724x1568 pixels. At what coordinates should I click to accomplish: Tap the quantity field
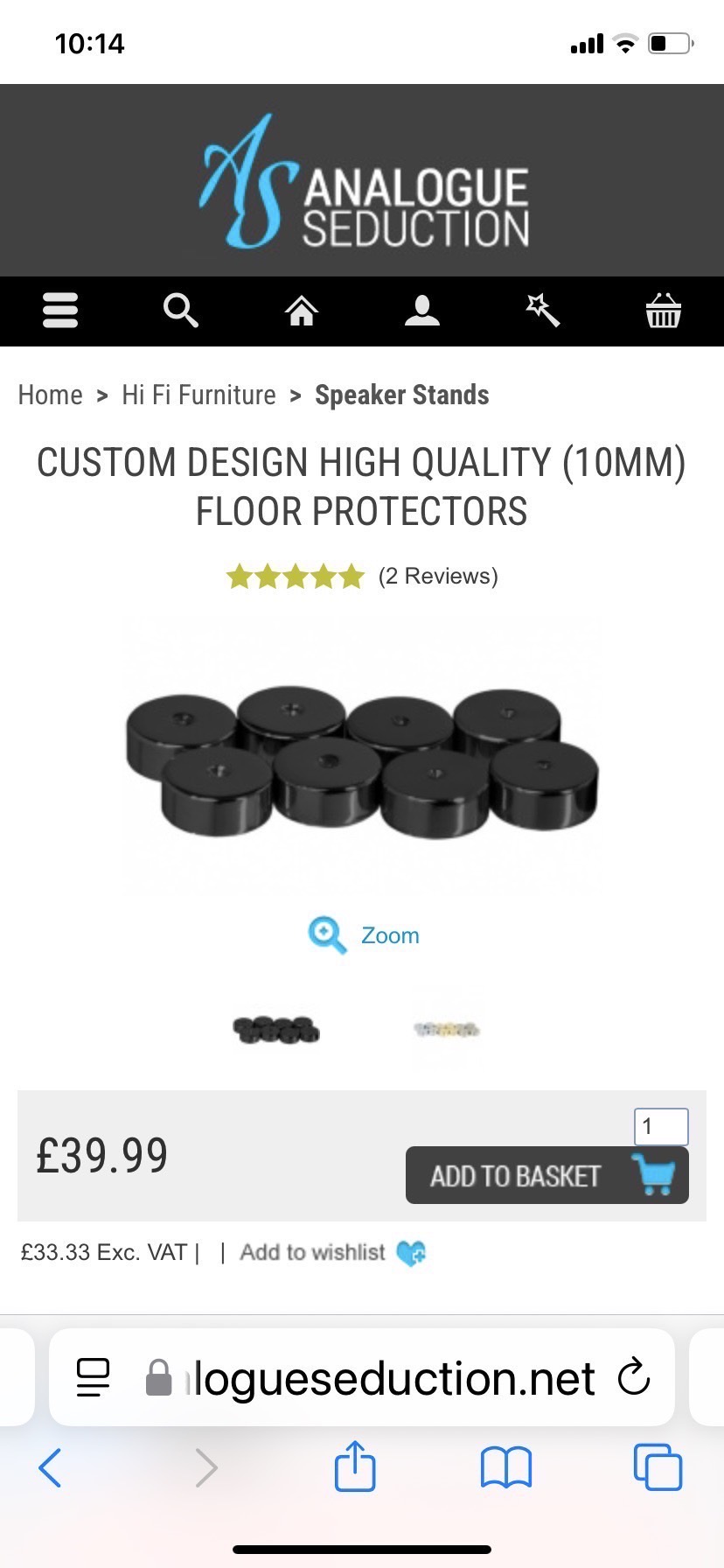point(661,1126)
